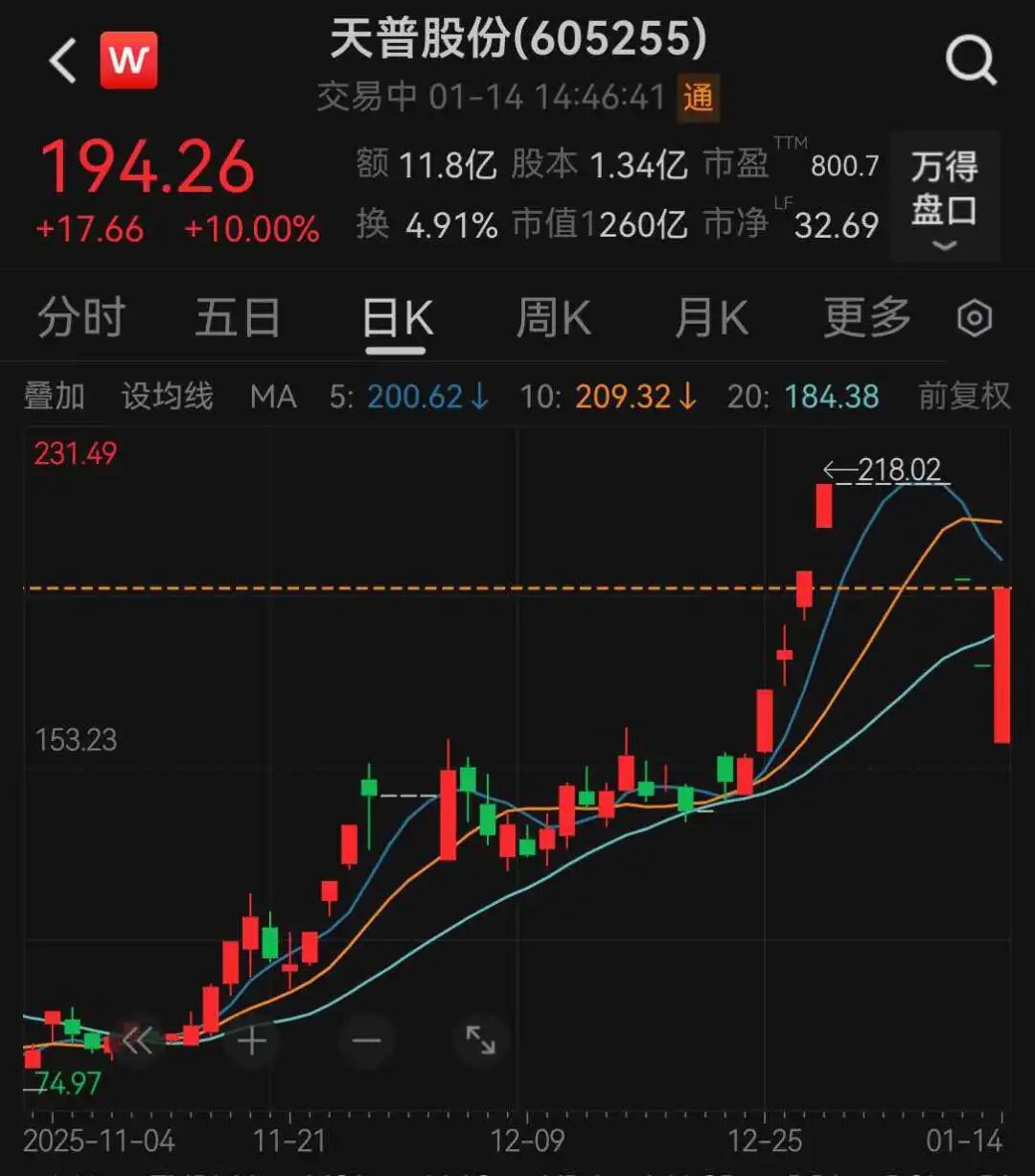Go back using the top arrow
The width and height of the screenshot is (1035, 1176).
pos(63,62)
